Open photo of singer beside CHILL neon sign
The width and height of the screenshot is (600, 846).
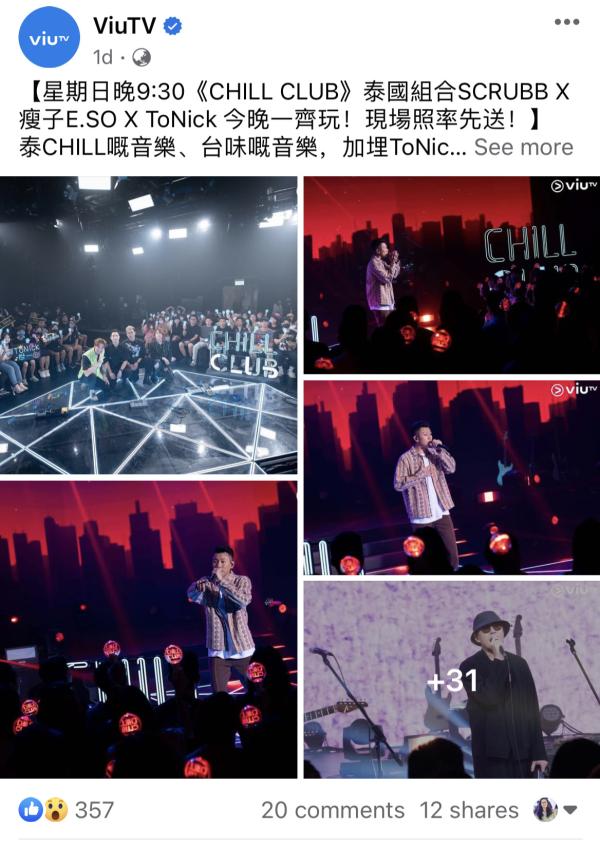(451, 274)
